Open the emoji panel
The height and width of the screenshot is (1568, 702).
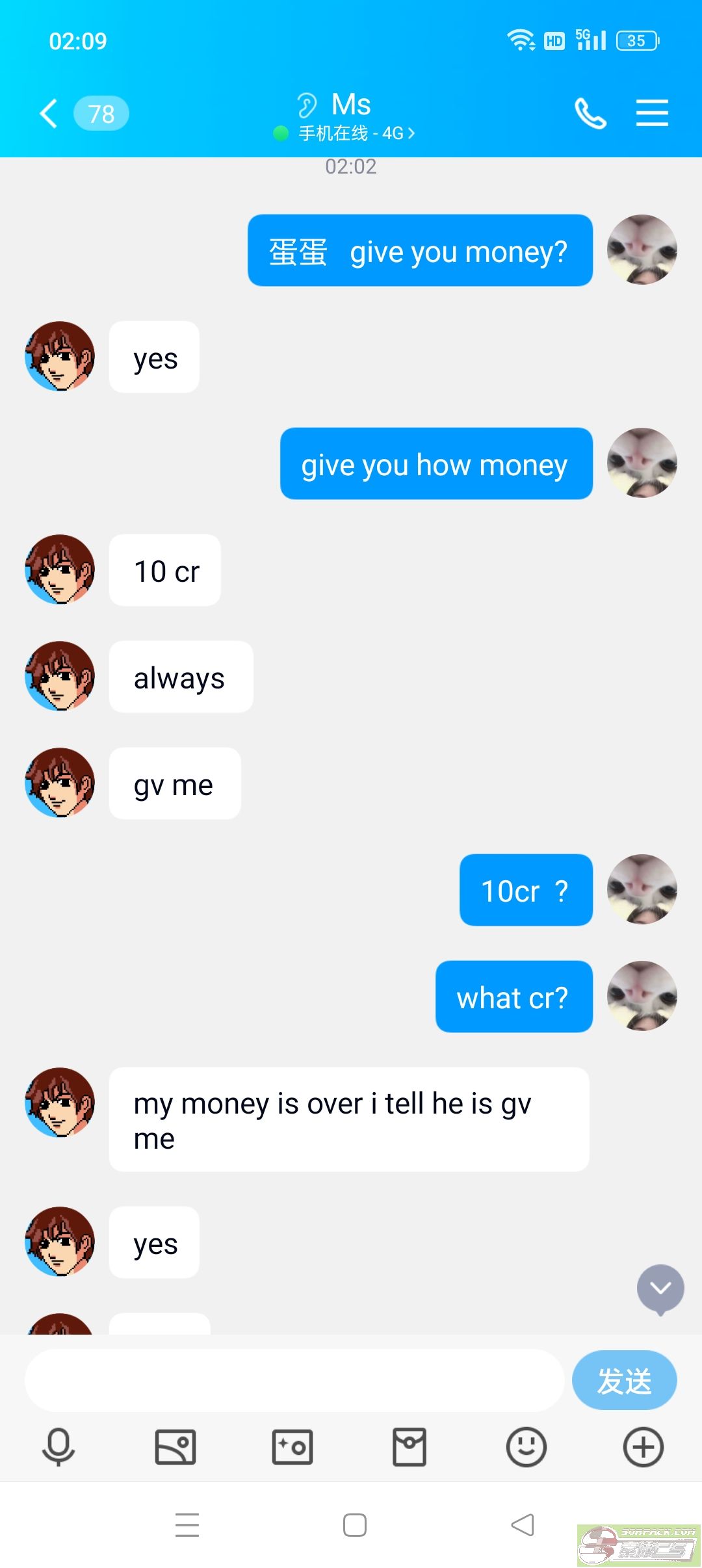[526, 1447]
